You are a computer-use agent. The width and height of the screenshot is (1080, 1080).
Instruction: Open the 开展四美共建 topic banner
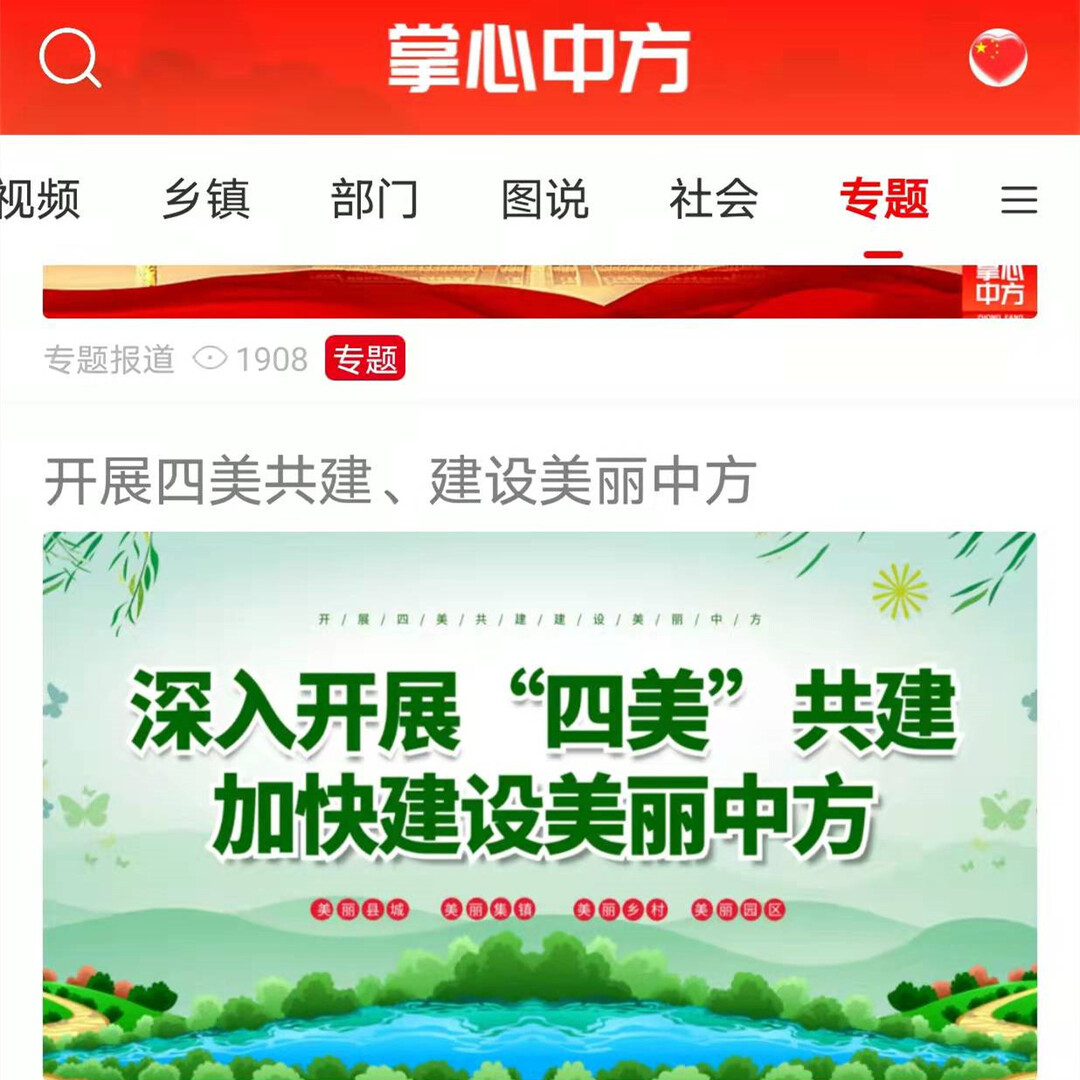(x=540, y=800)
